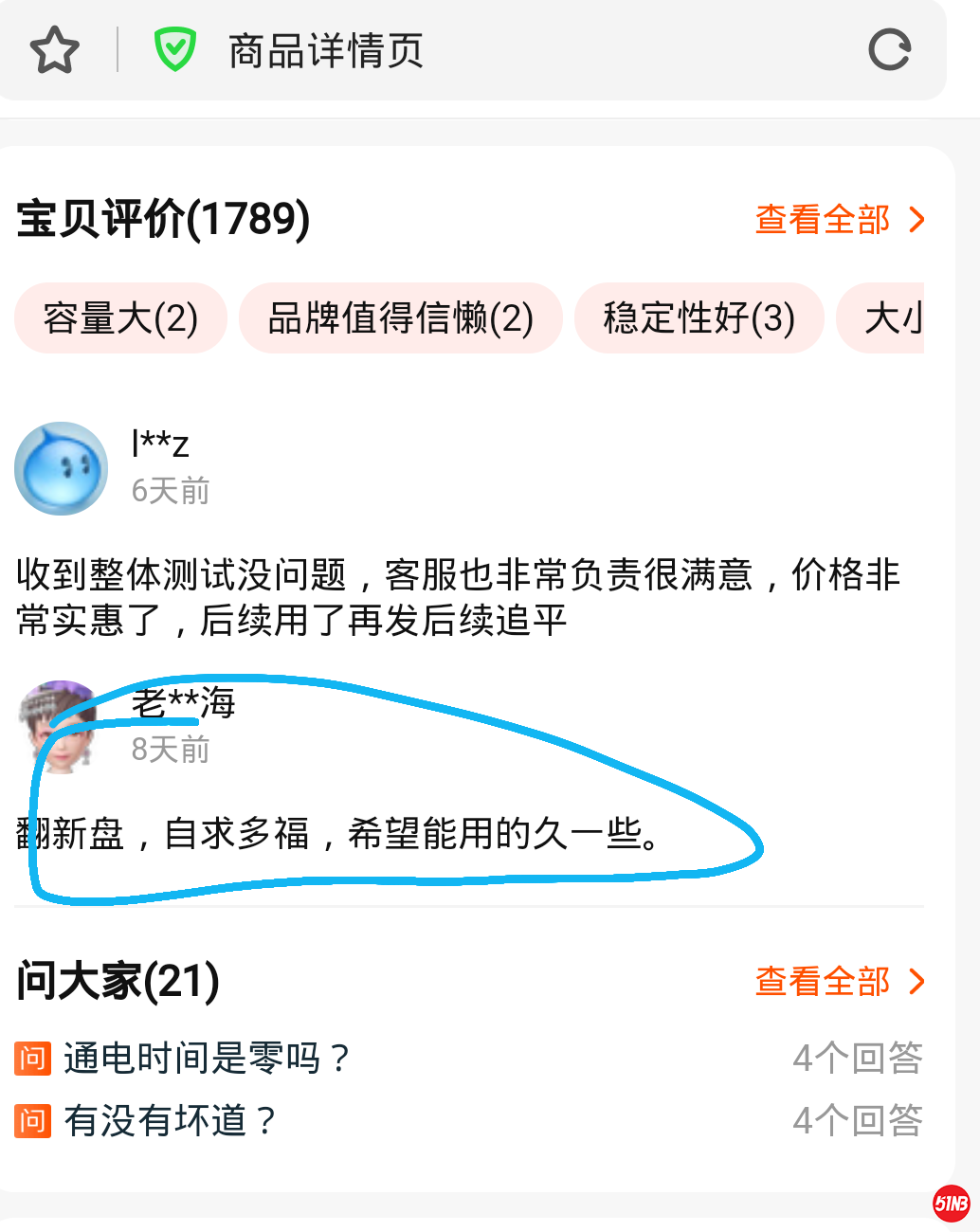Reload the page with the refresh icon
Image resolution: width=980 pixels, height=1232 pixels.
[x=889, y=50]
